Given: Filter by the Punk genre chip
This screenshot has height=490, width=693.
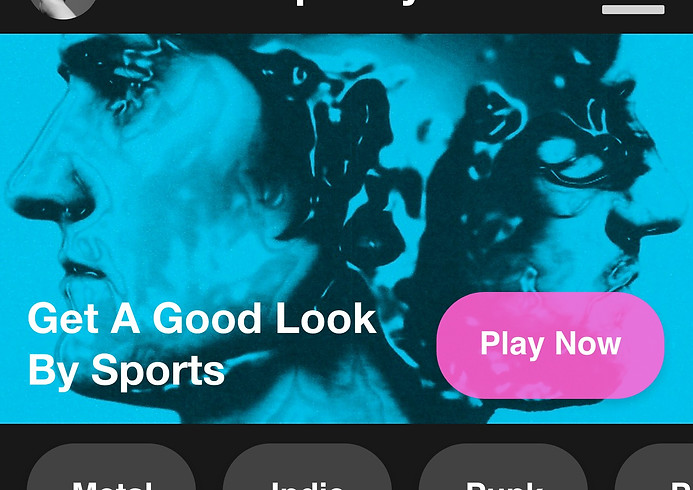Looking at the screenshot, I should click(x=503, y=473).
